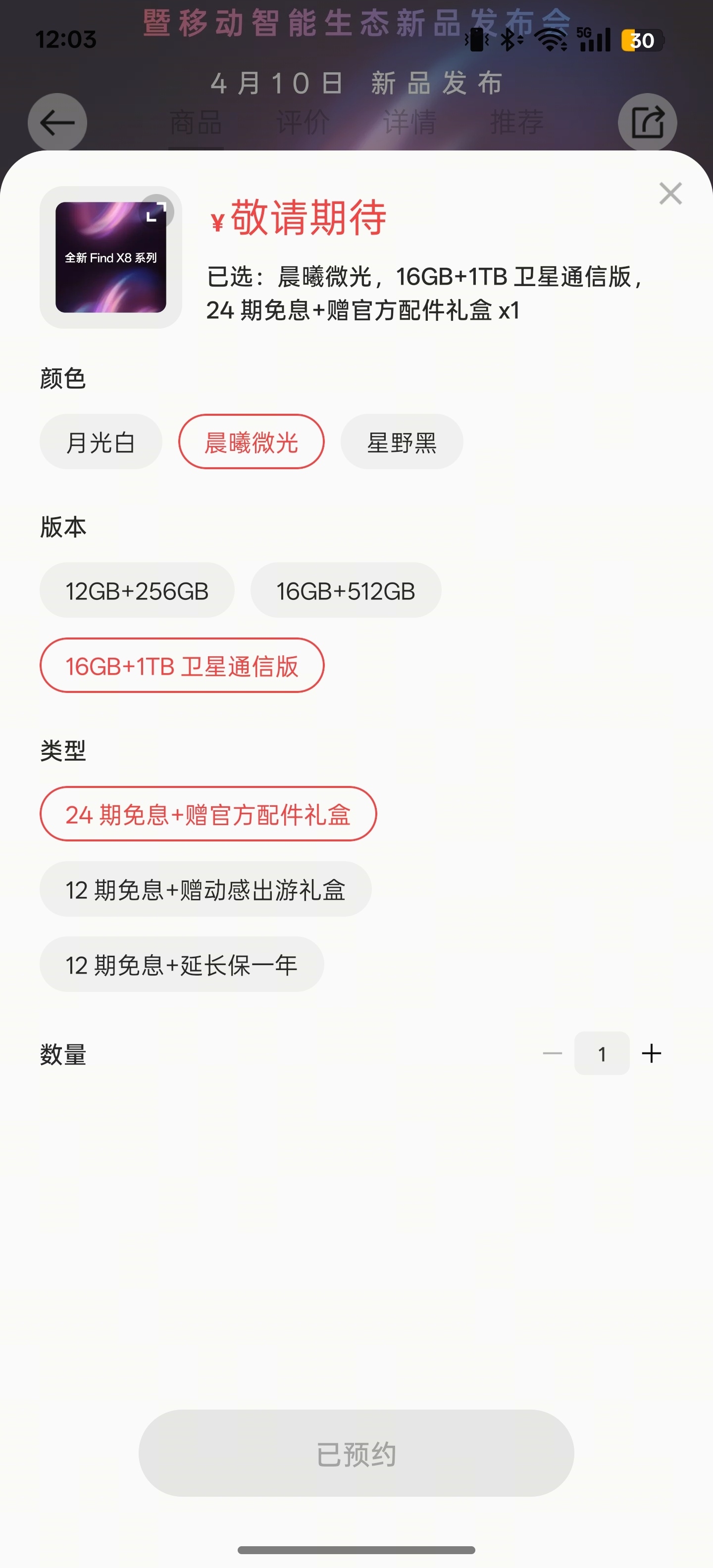Viewport: 713px width, 1568px height.
Task: Select the 12GB+256GB version
Action: [137, 590]
